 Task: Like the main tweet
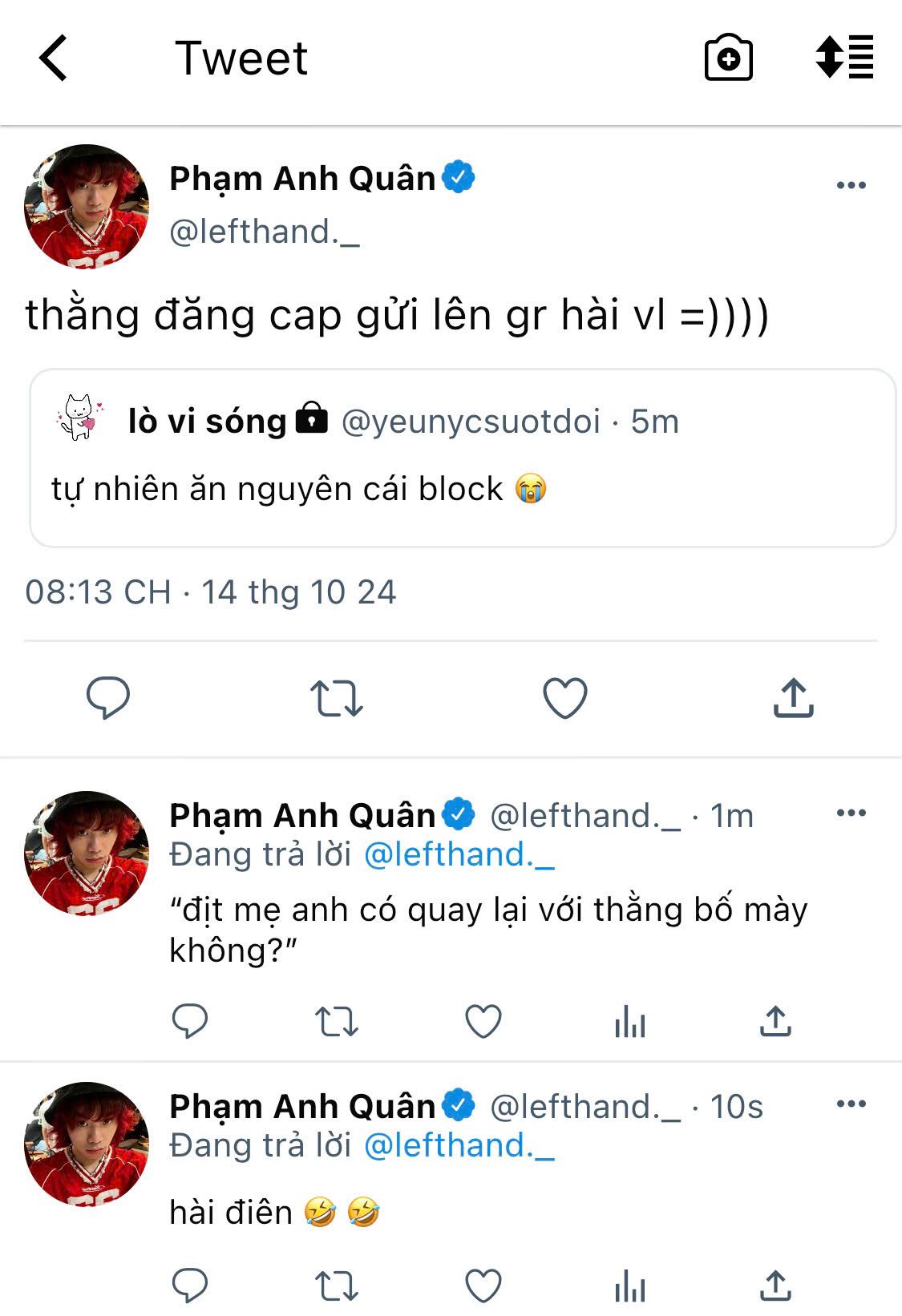tap(565, 697)
